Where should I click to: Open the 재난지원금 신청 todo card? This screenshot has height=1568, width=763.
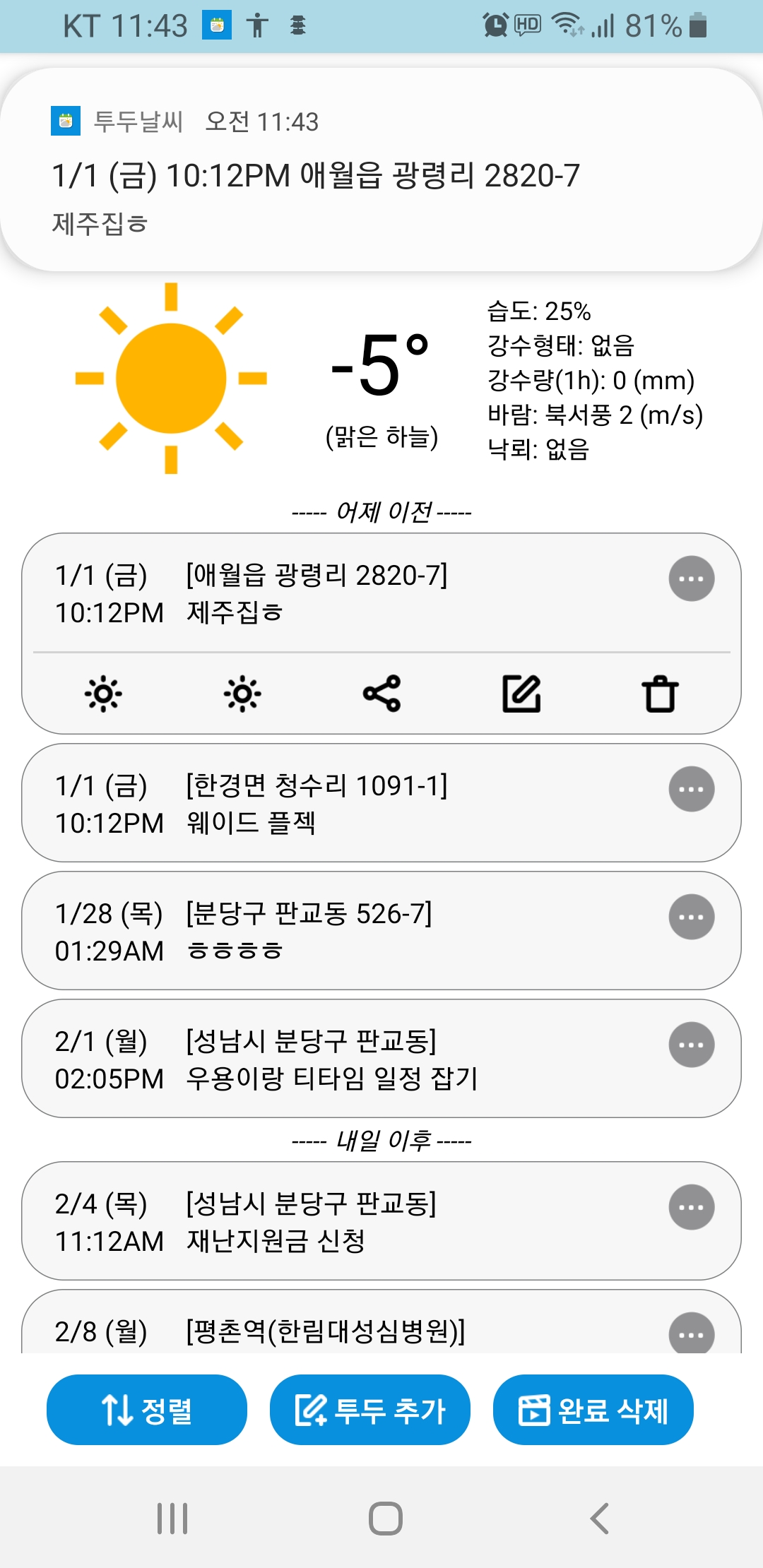click(x=339, y=1222)
